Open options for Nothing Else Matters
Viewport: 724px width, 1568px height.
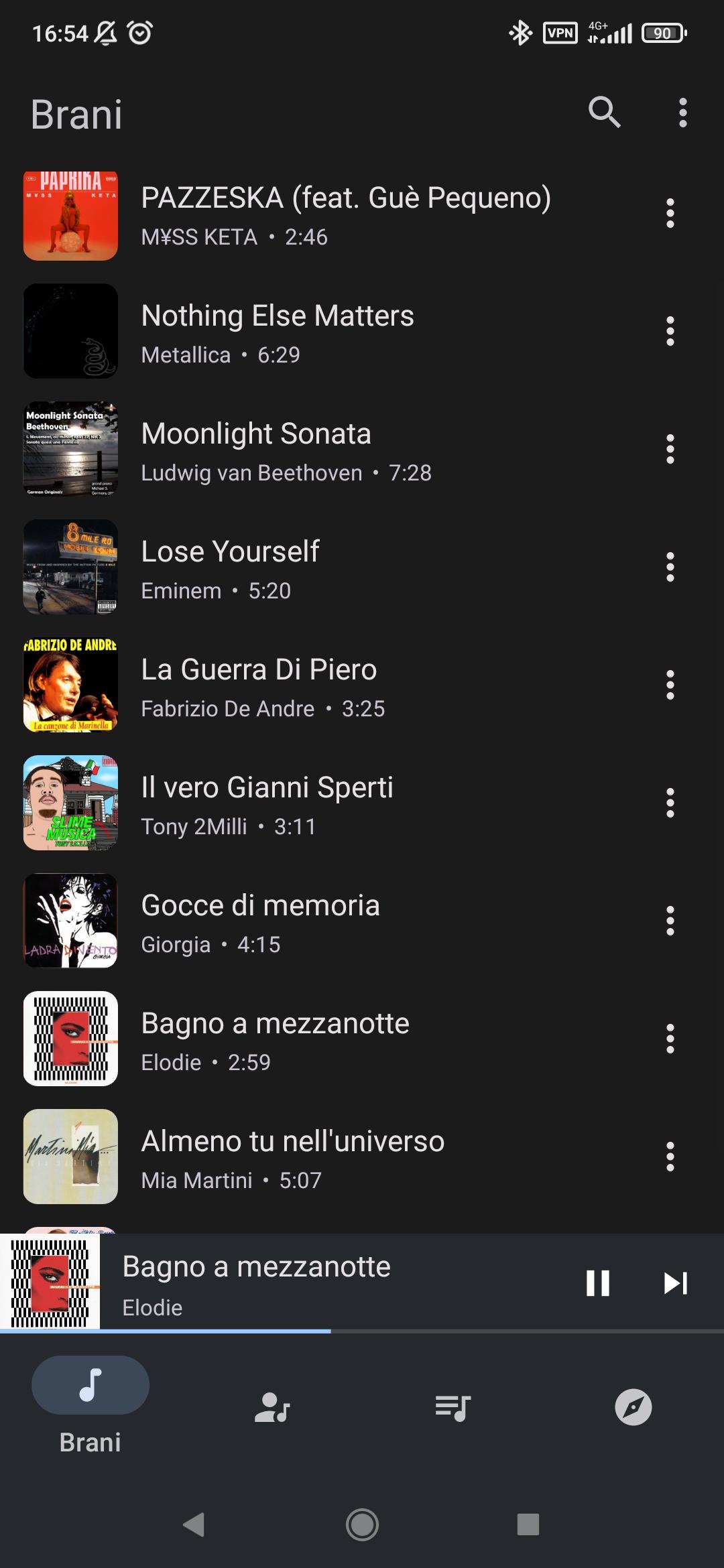click(670, 332)
